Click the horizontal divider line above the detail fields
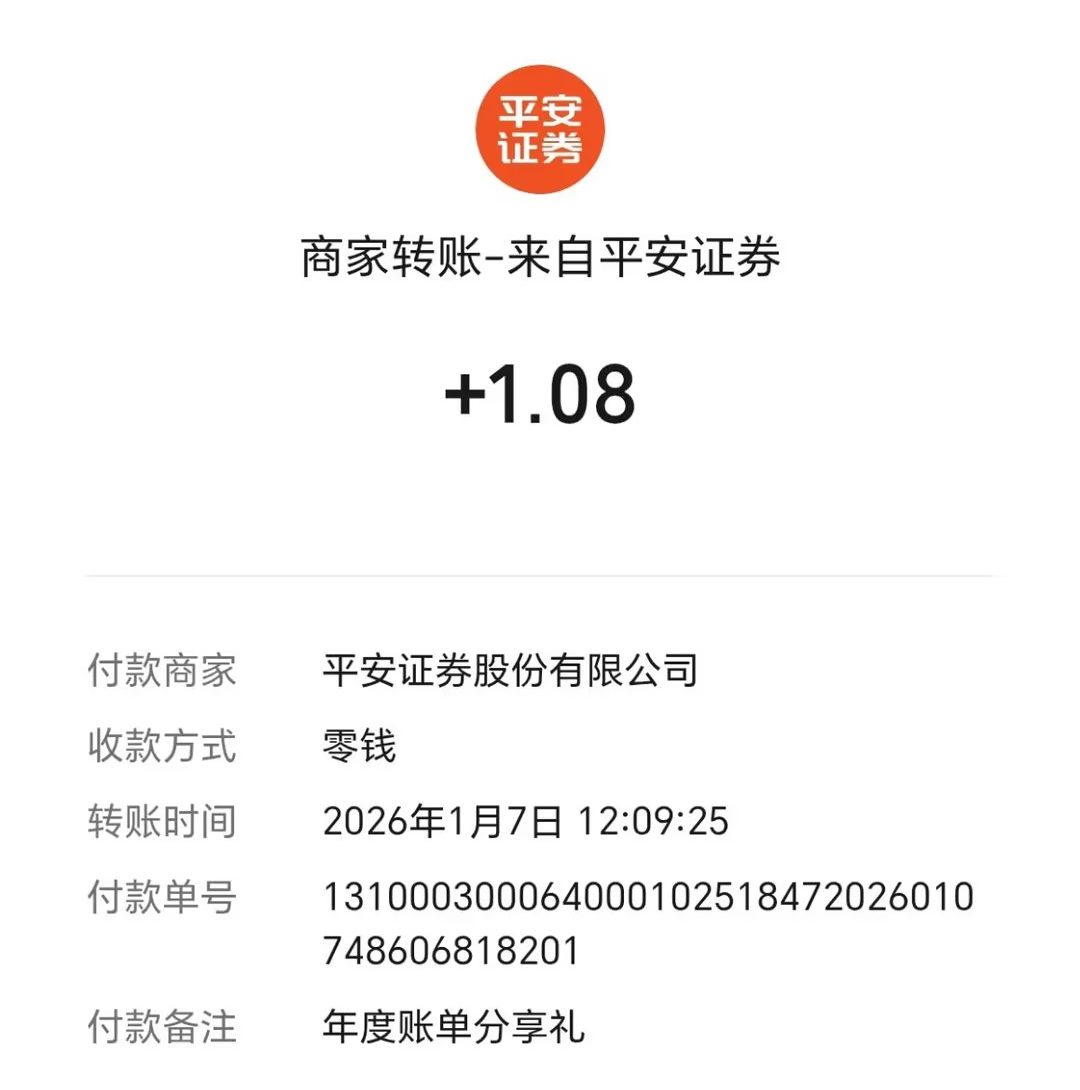 540,575
